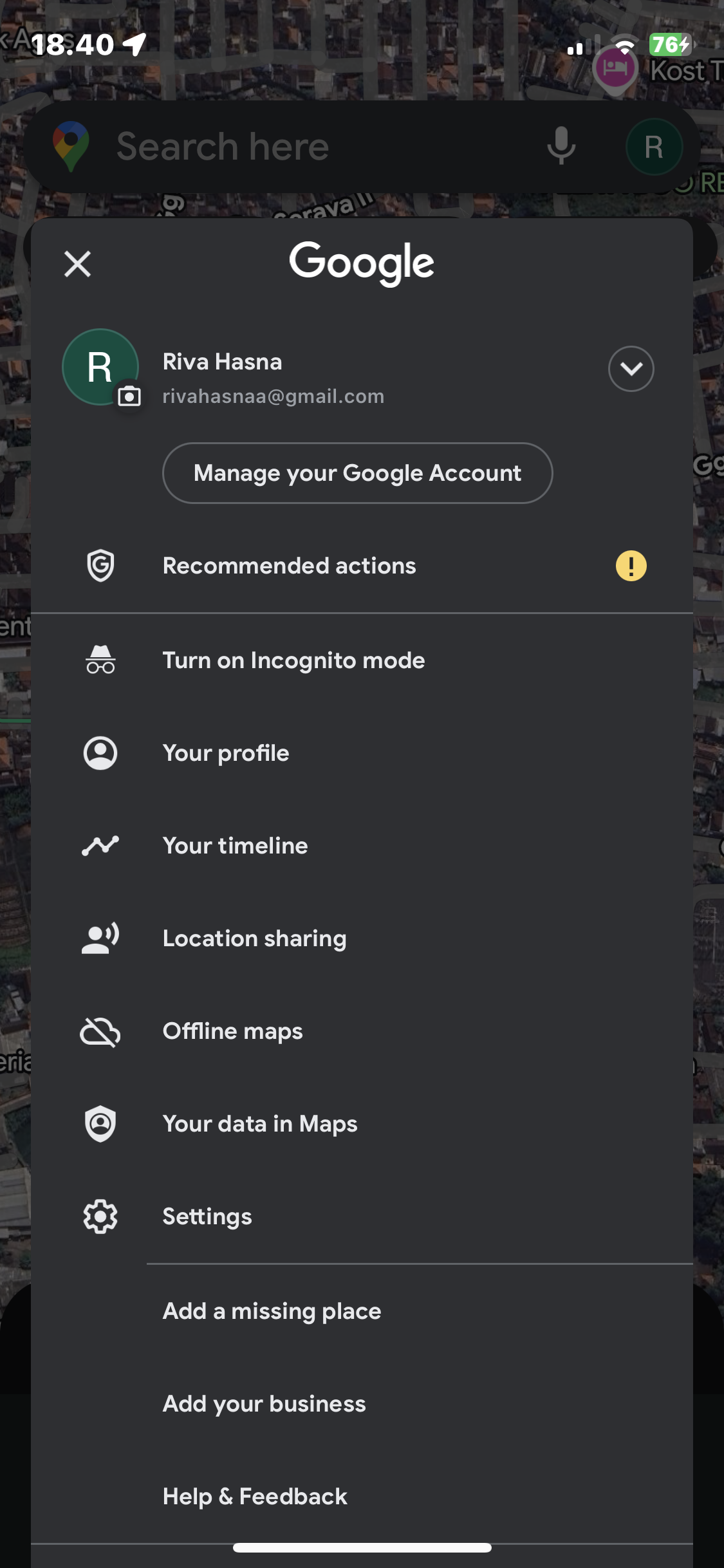Open Your profile
The width and height of the screenshot is (724, 1568).
coord(362,753)
